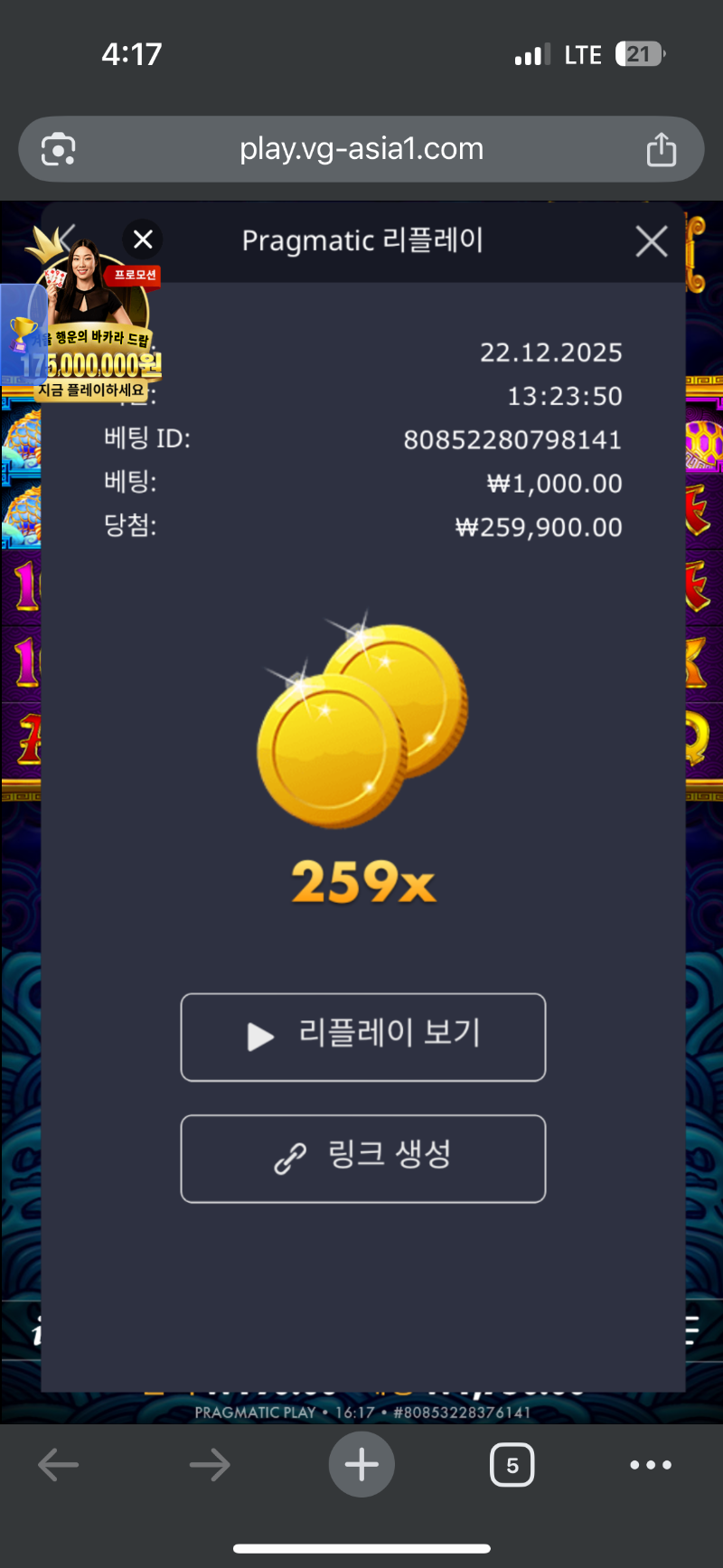
Task: Generate a share link with 링크 생성
Action: (x=363, y=1158)
